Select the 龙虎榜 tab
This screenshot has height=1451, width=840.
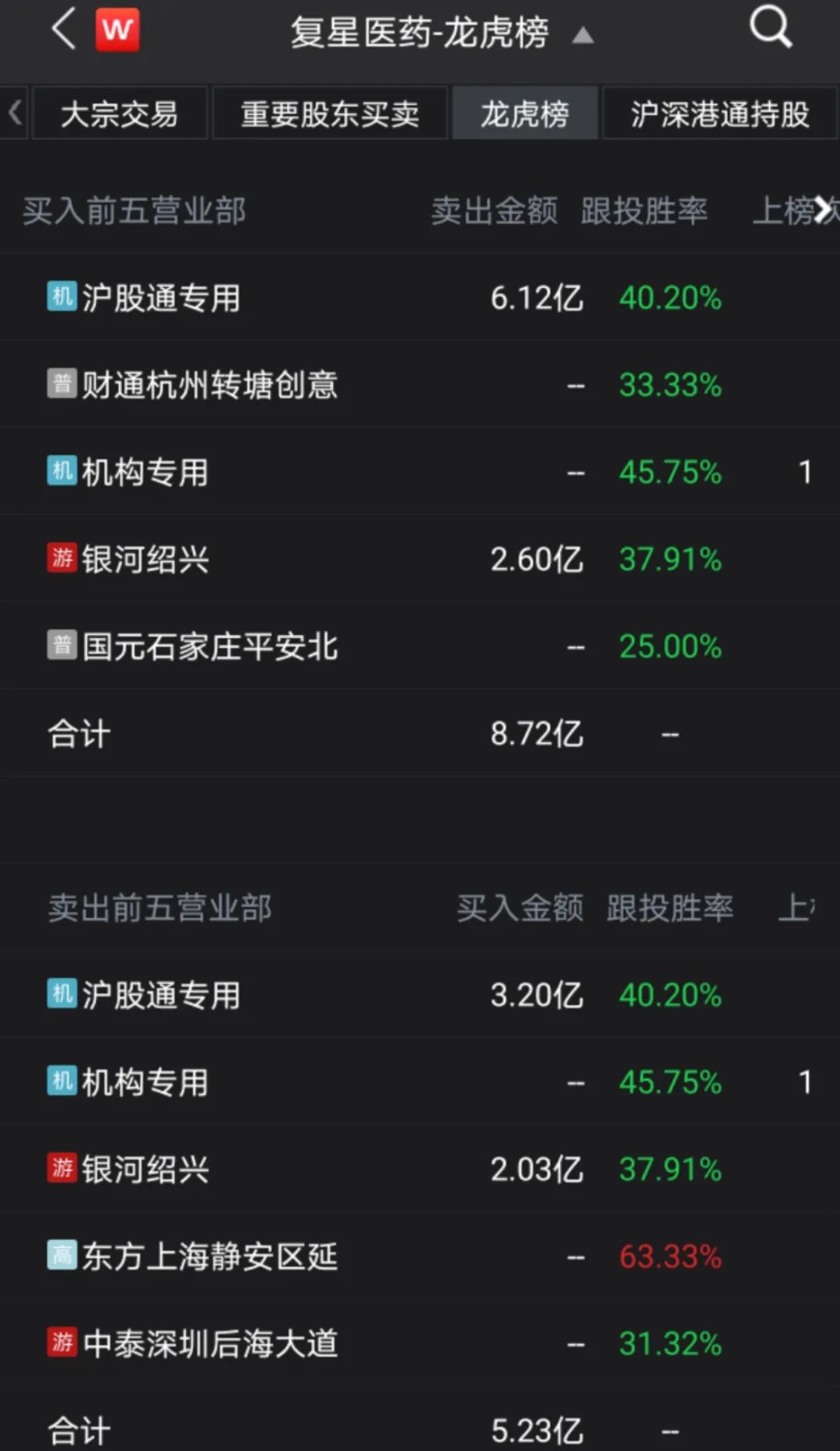pos(525,114)
